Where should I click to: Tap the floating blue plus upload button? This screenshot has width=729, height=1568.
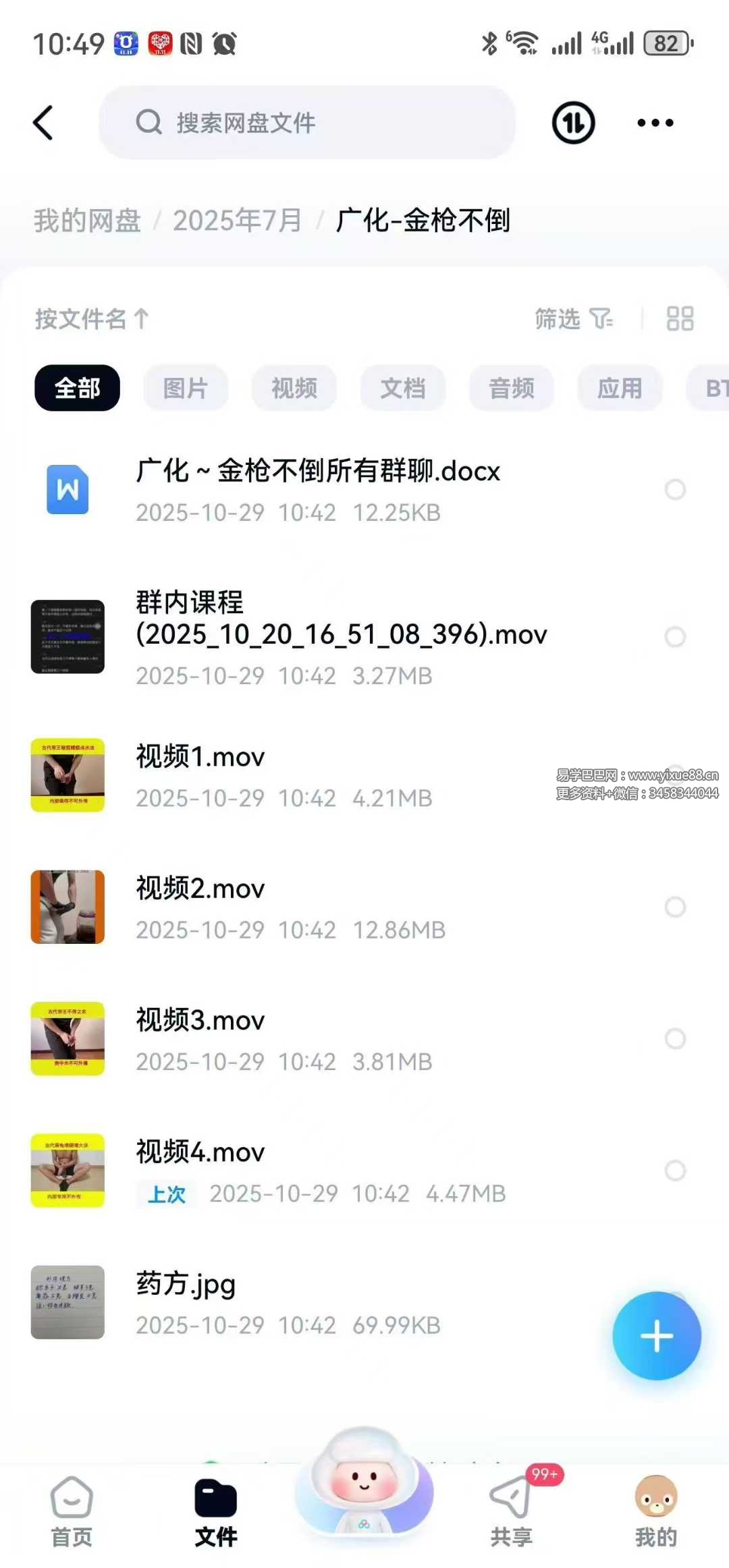(x=656, y=1337)
